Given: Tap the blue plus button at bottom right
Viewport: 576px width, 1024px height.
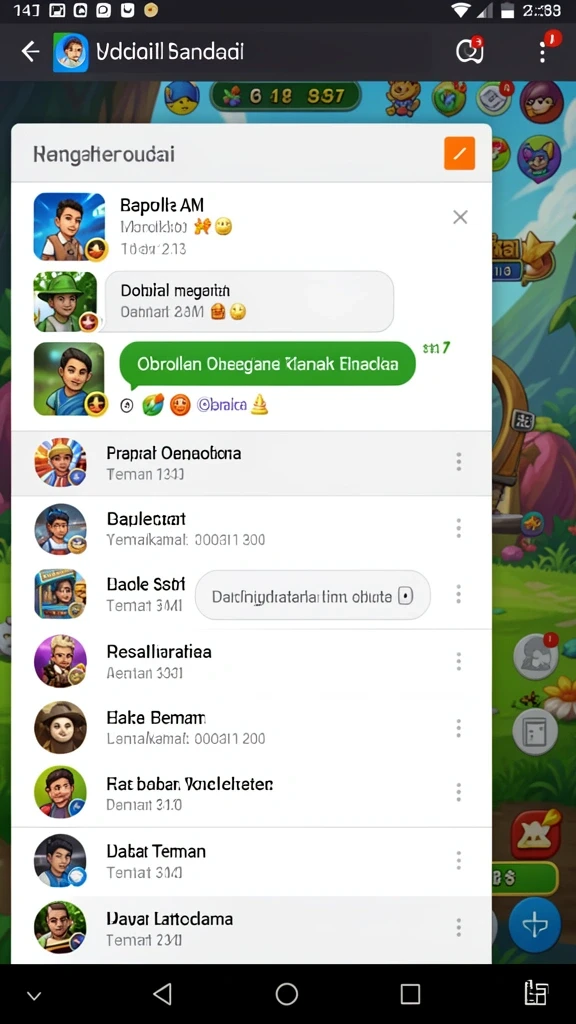Looking at the screenshot, I should pos(535,925).
